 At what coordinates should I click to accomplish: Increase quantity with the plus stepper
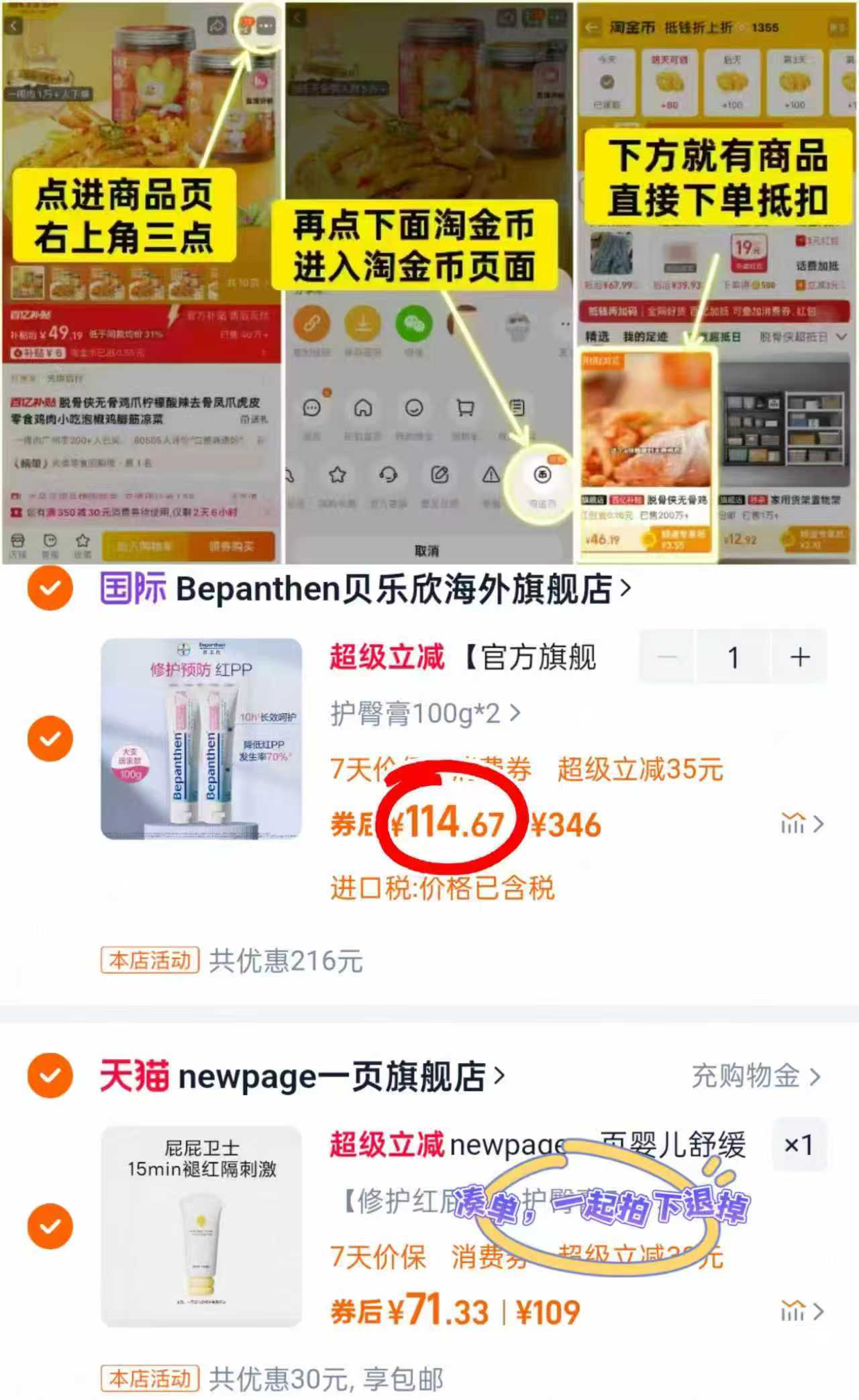coord(800,657)
